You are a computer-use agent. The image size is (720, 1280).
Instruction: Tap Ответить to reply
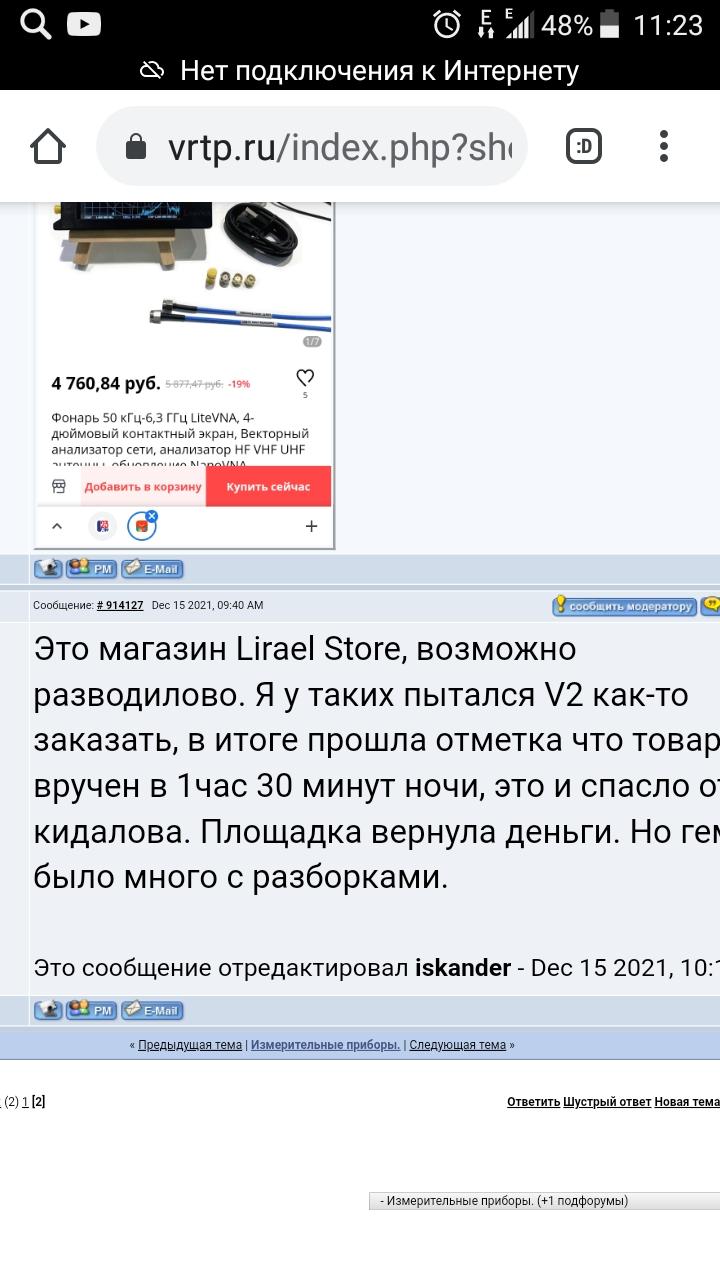[x=533, y=1102]
